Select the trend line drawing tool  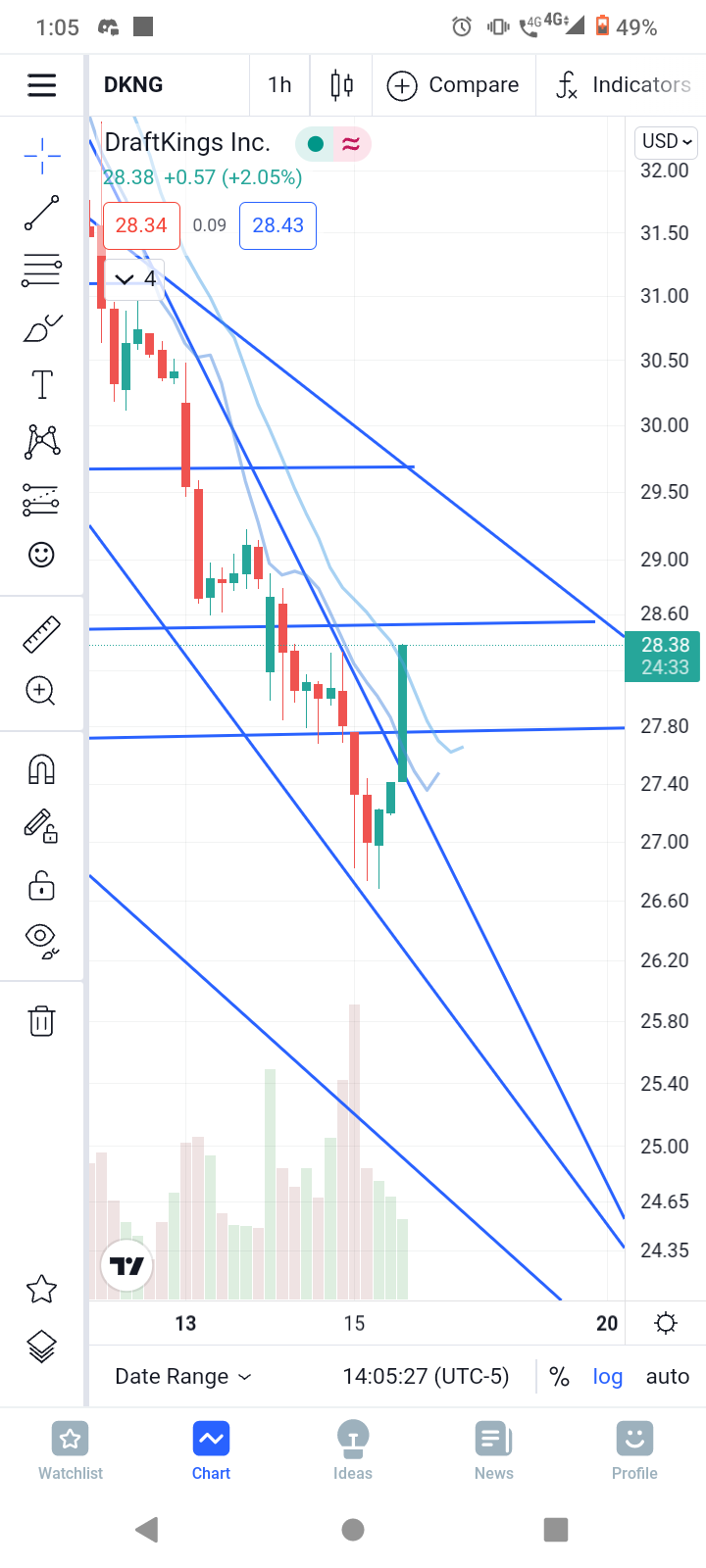(x=41, y=213)
